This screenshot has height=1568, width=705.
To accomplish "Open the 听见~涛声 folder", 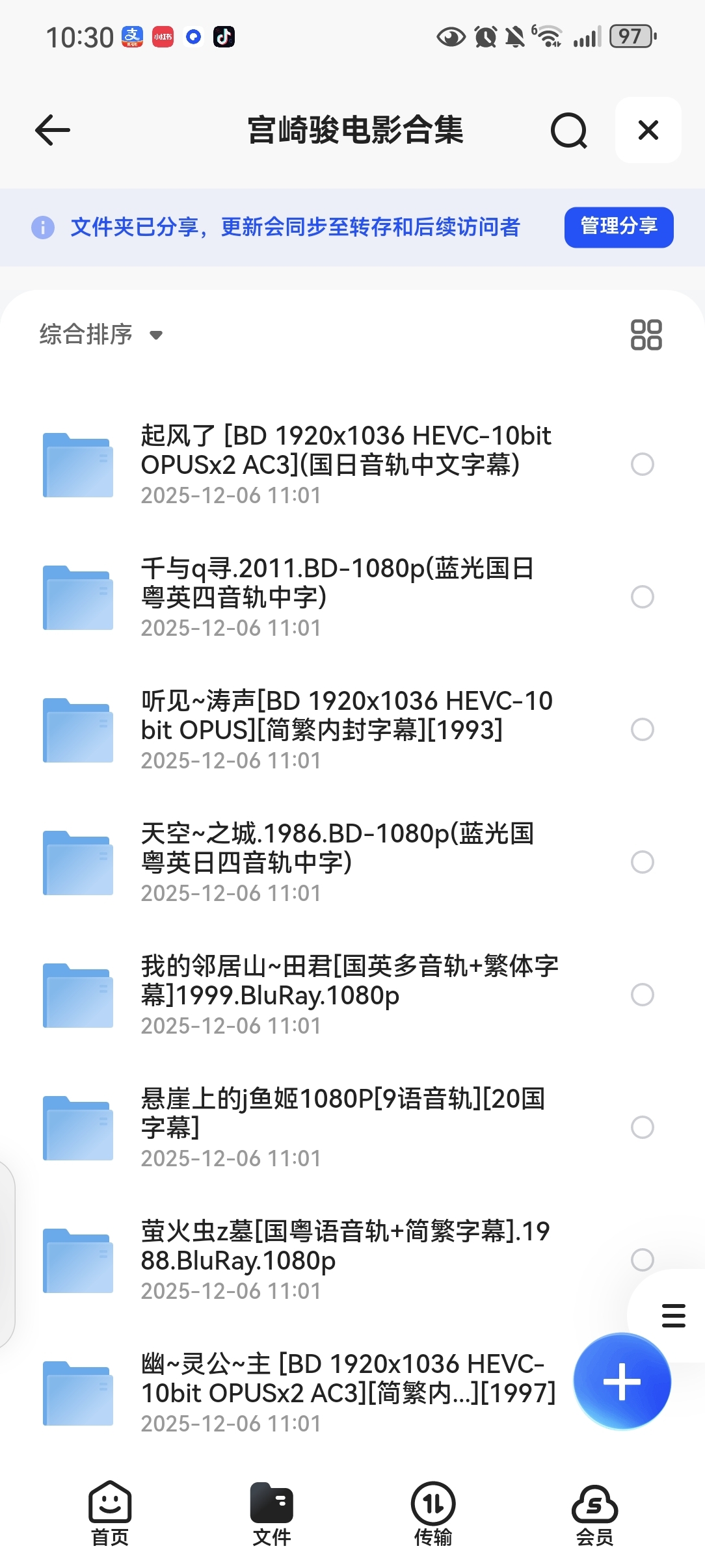I will (345, 728).
